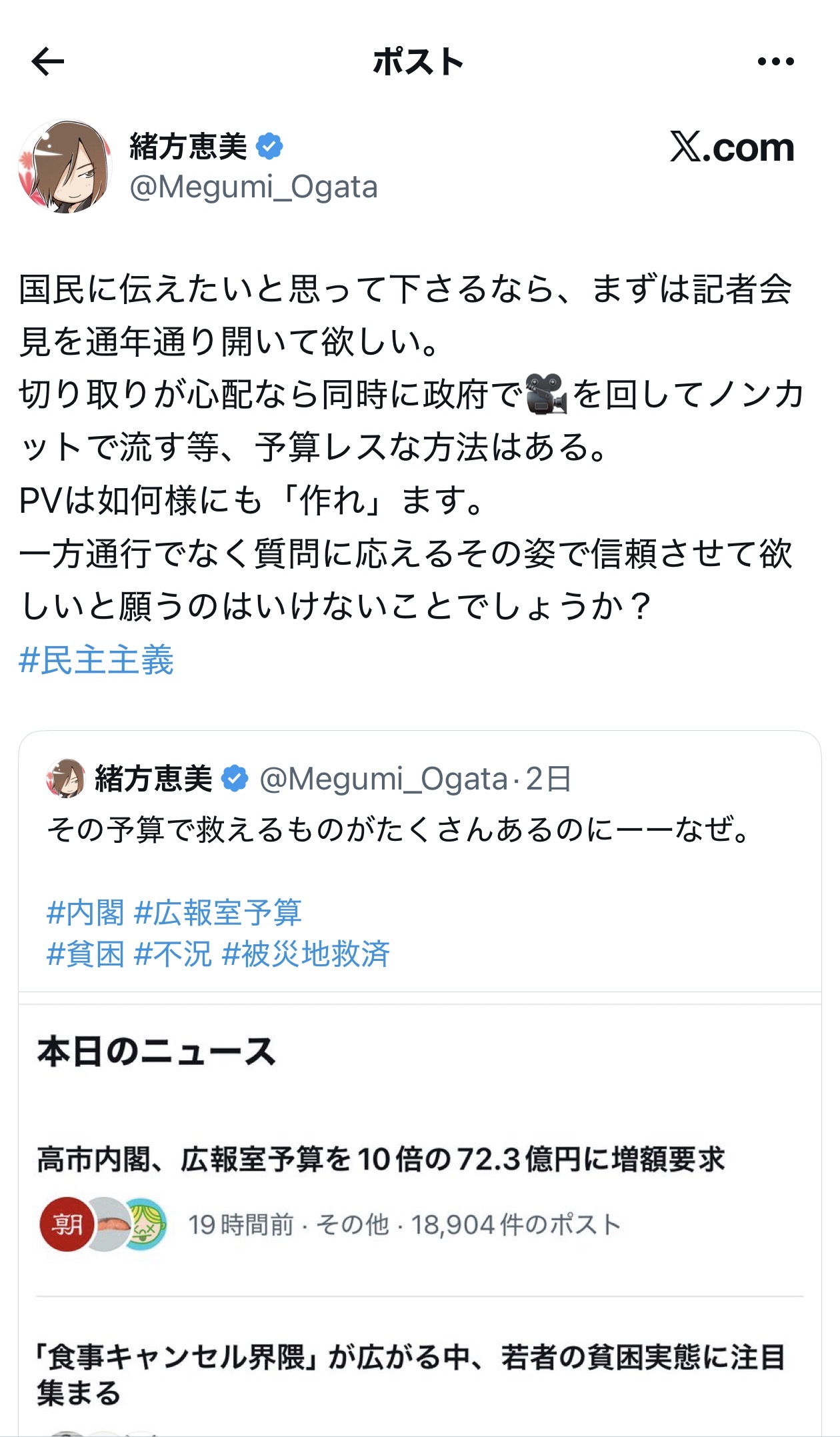
Task: Open the @Megumi_Ogata handle under the name
Action: click(253, 187)
